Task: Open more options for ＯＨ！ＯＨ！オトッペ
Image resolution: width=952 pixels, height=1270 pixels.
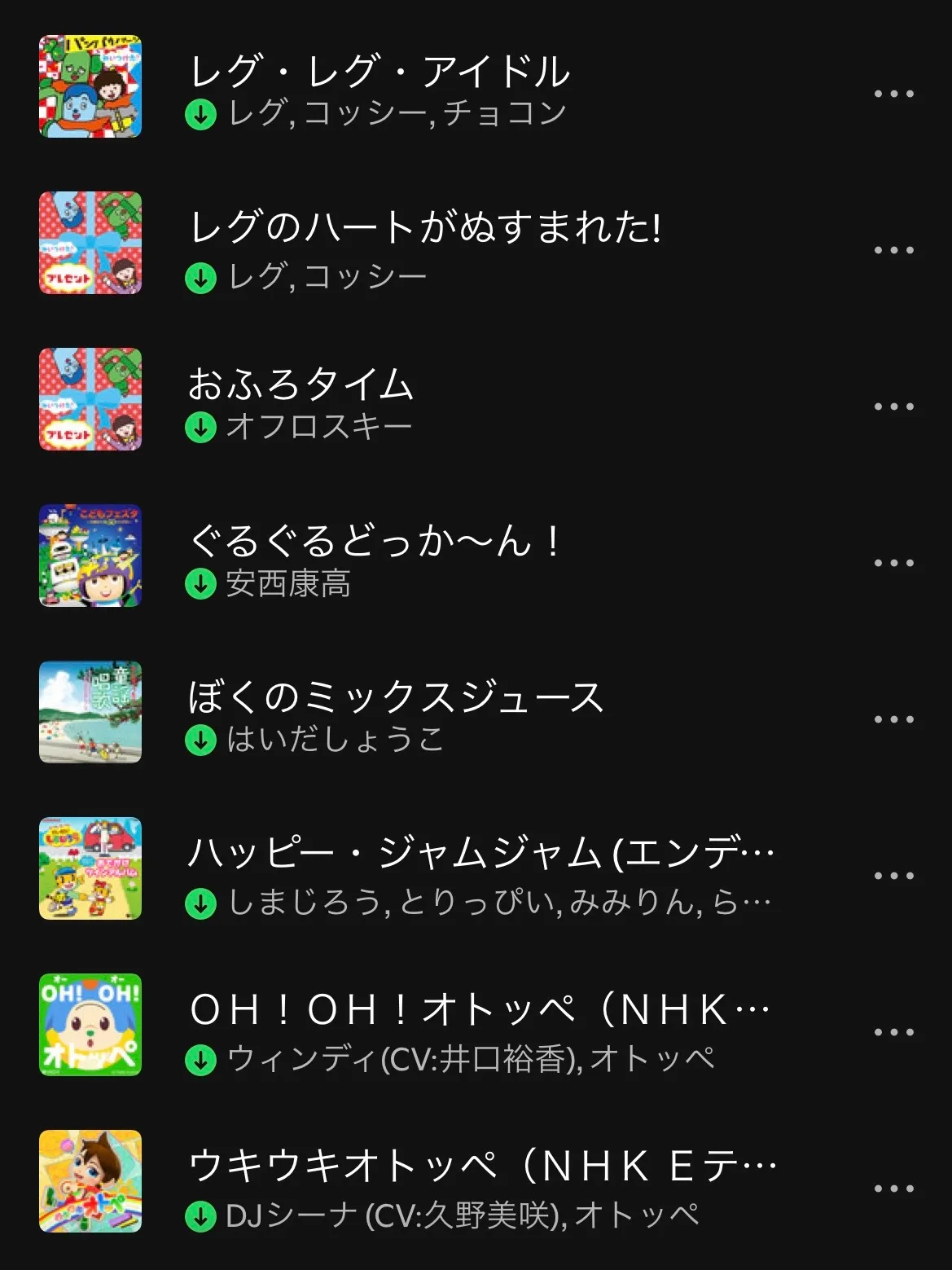Action: coord(893,1032)
